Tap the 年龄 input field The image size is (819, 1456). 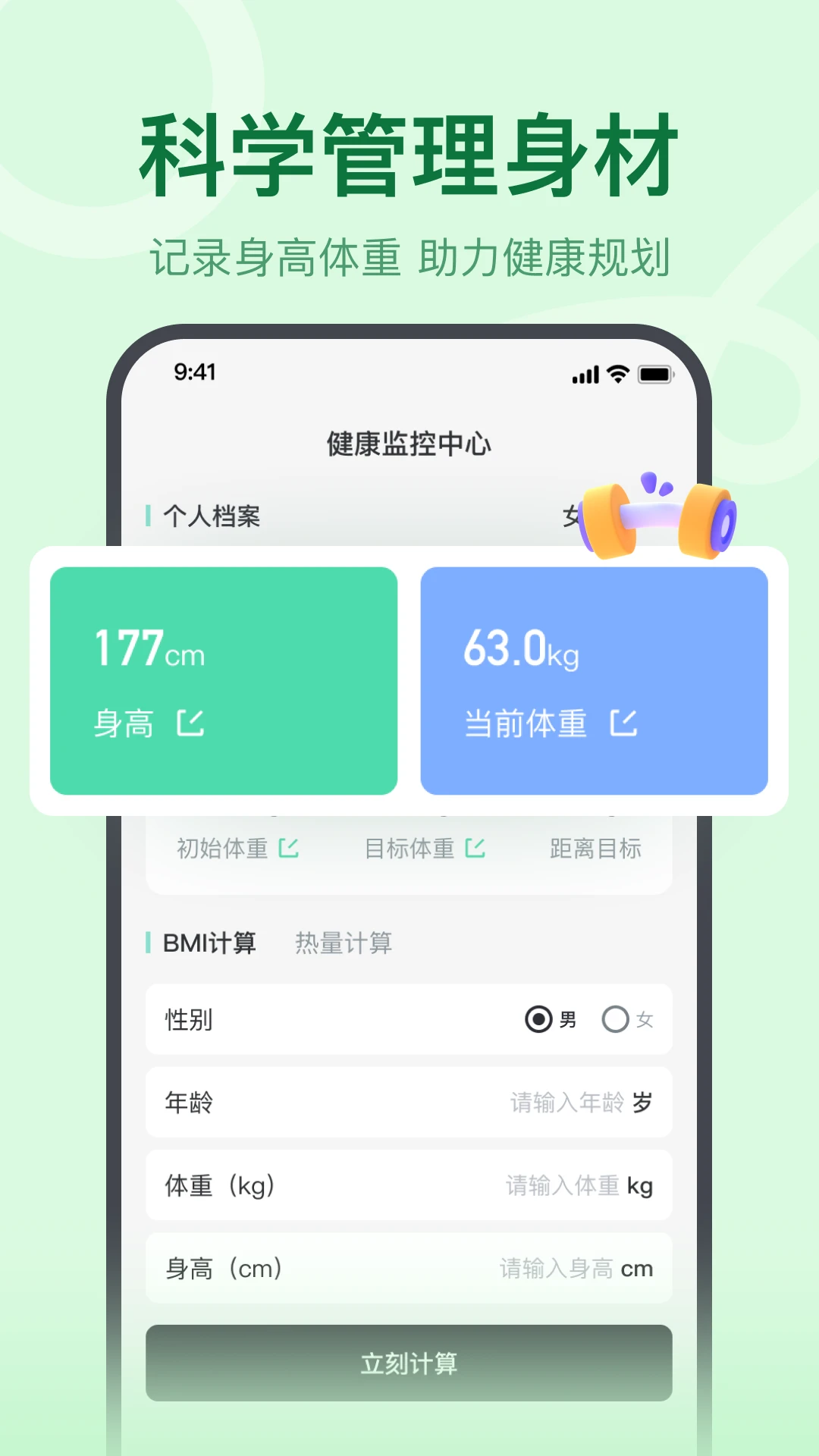(x=408, y=1103)
